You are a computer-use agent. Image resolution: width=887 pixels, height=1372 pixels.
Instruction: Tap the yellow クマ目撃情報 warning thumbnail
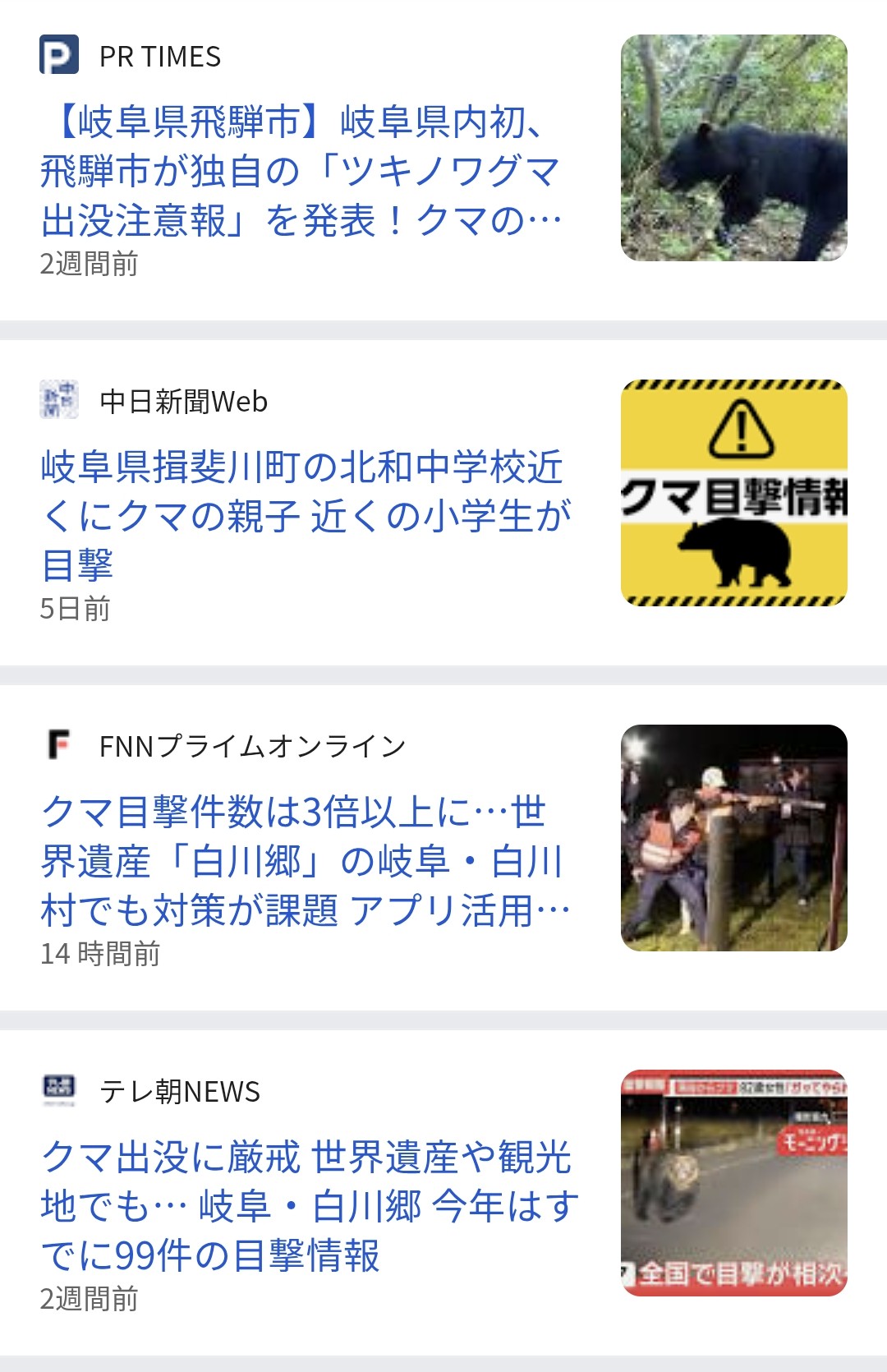point(733,493)
